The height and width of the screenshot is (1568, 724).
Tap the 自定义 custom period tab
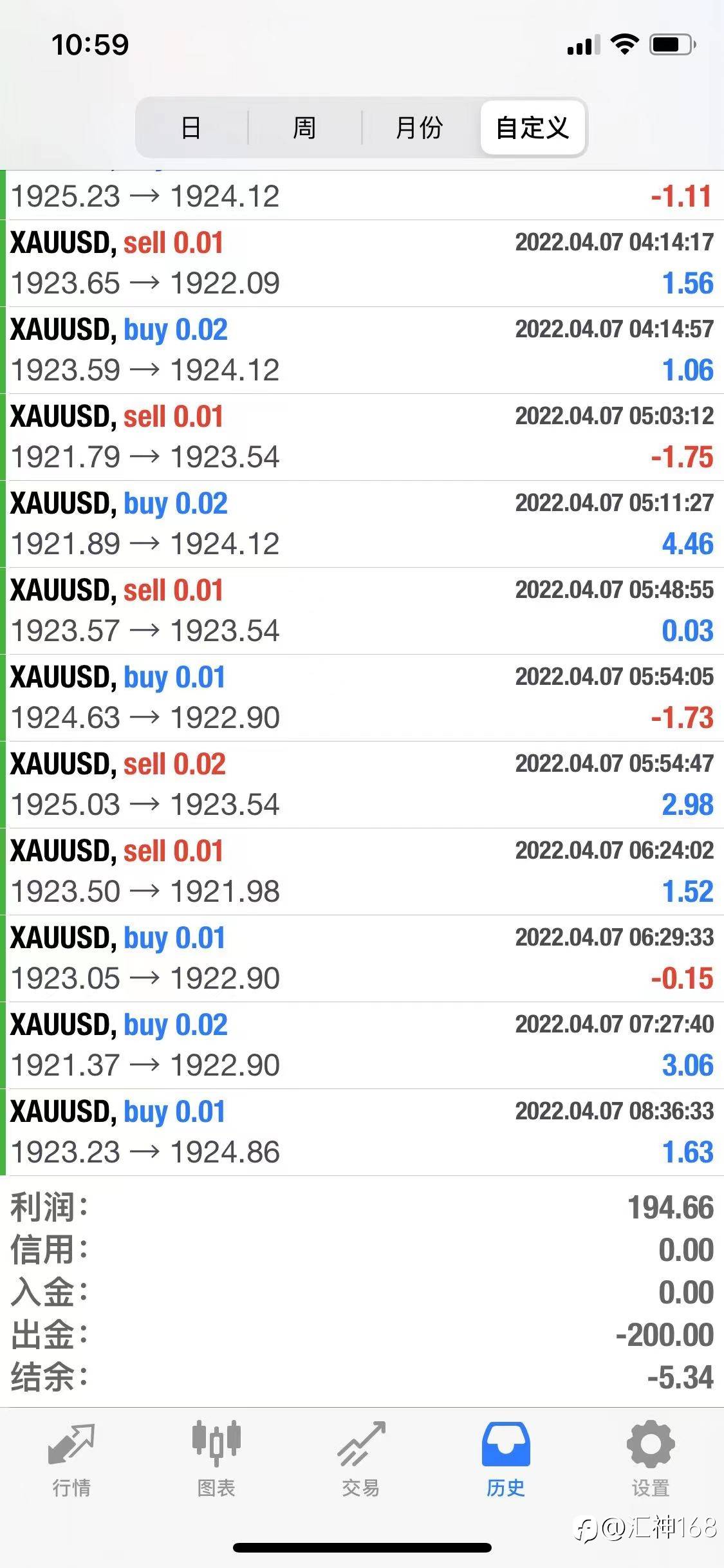[x=532, y=127]
